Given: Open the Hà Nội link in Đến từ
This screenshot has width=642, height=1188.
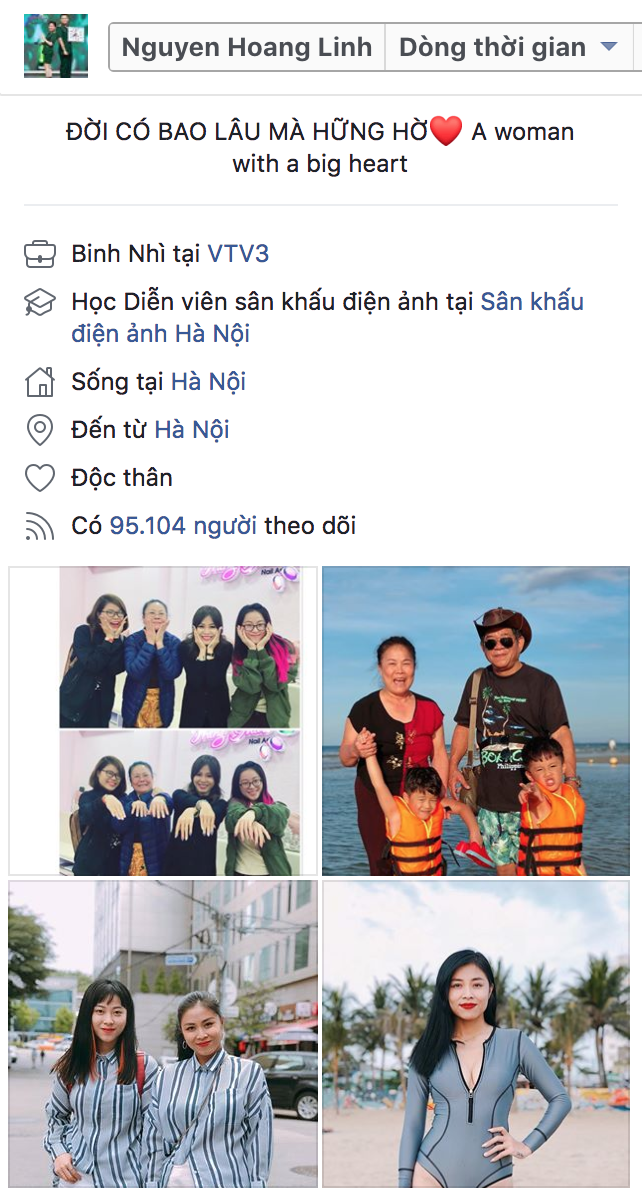Looking at the screenshot, I should pyautogui.click(x=191, y=430).
